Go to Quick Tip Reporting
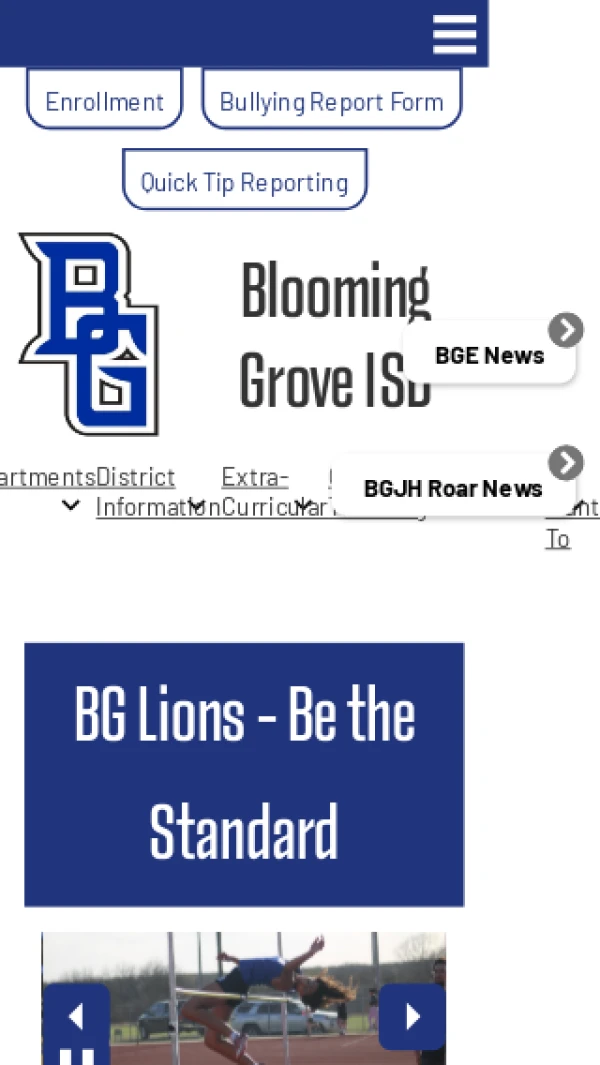Viewport: 600px width, 1065px height. (x=244, y=182)
